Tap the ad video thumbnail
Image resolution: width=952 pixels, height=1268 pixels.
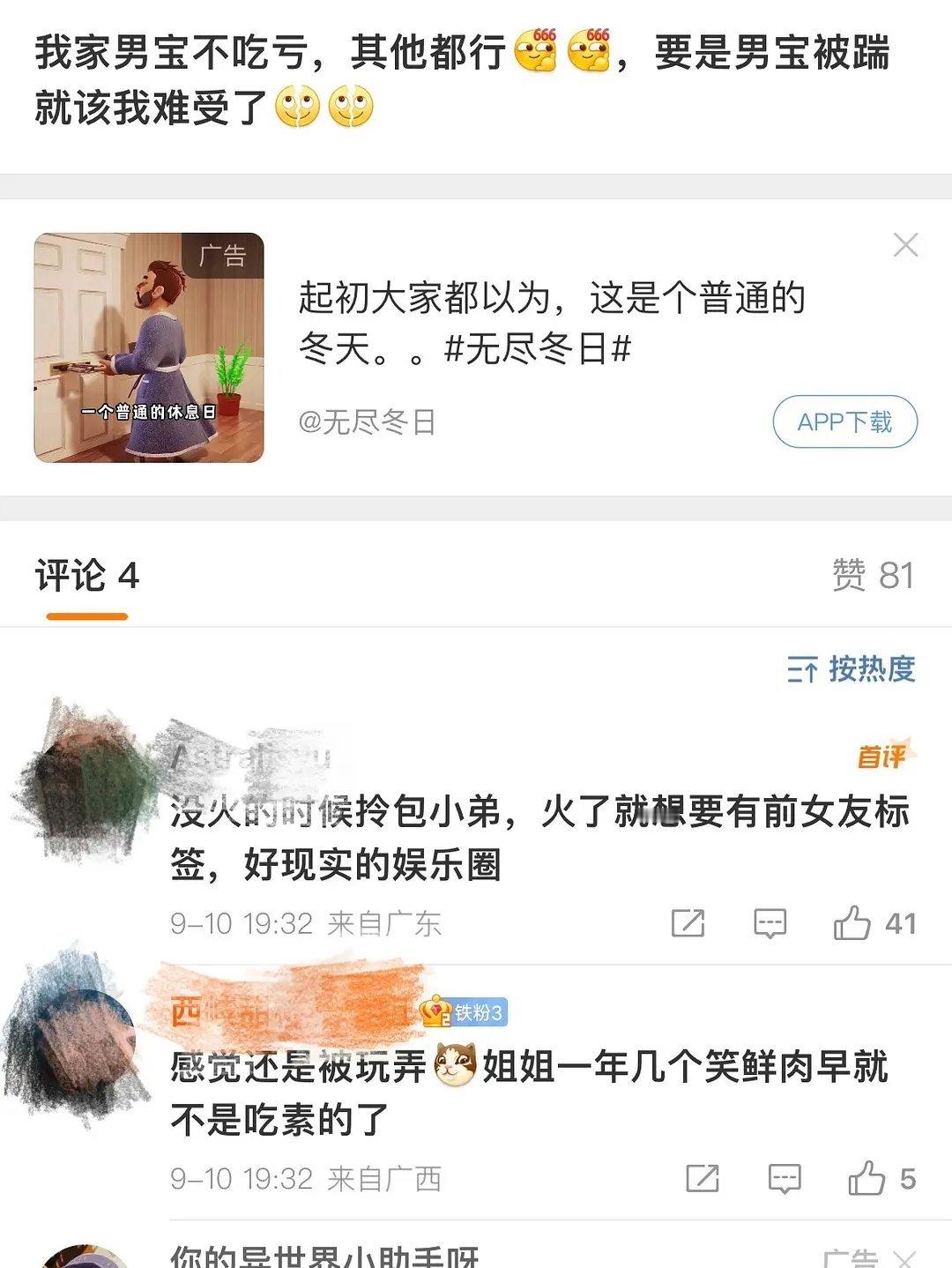pyautogui.click(x=148, y=349)
